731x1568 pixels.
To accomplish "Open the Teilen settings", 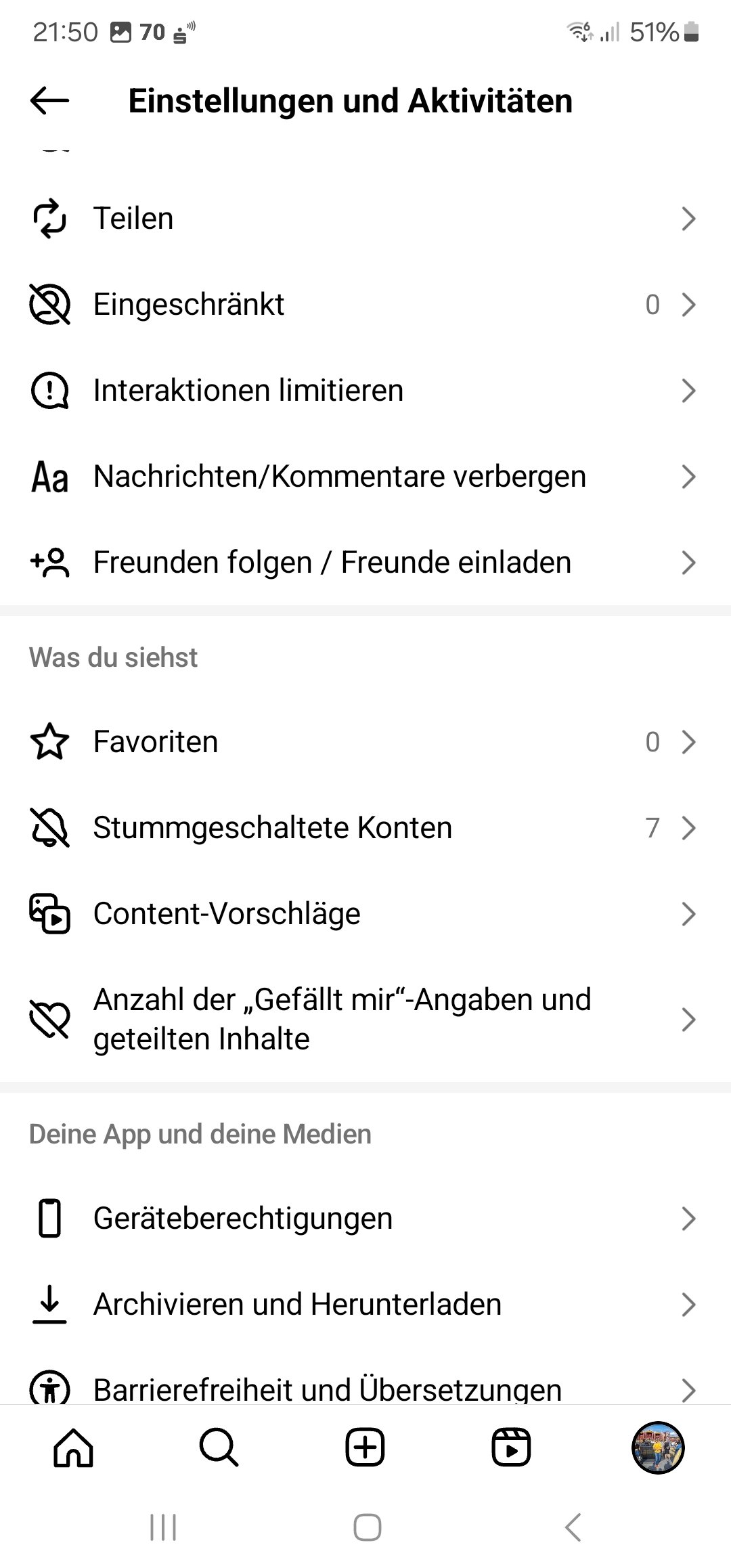I will pyautogui.click(x=365, y=219).
